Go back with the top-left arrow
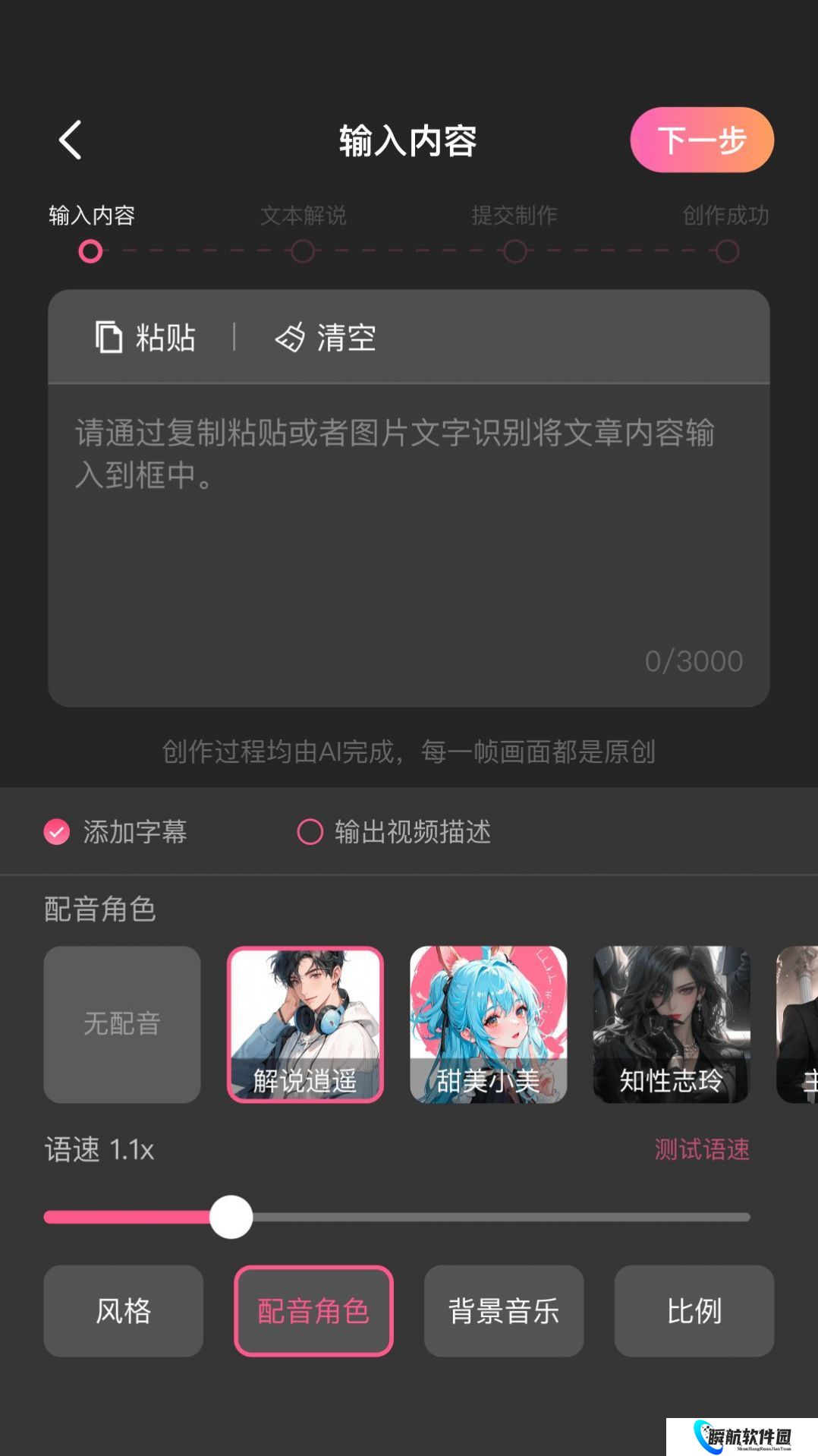The width and height of the screenshot is (818, 1456). (x=71, y=140)
